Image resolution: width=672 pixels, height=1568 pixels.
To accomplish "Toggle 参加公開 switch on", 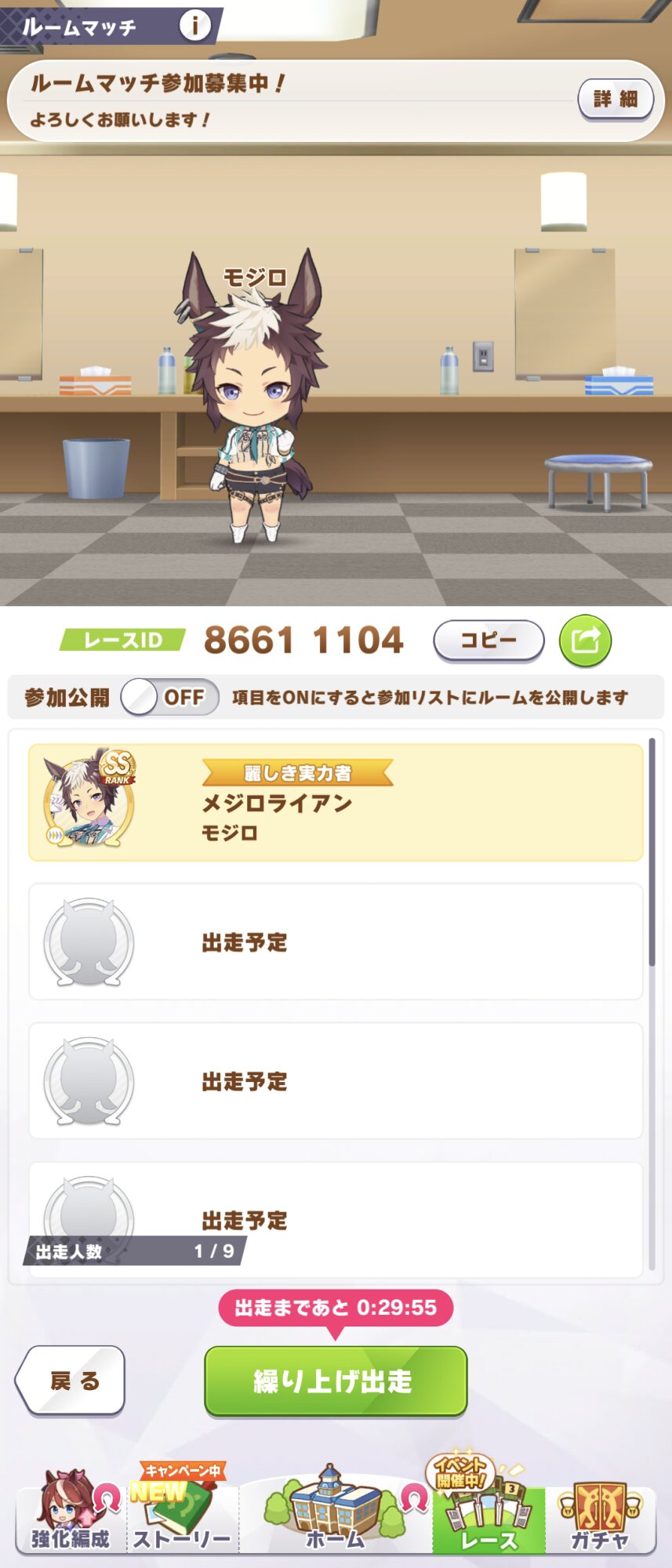I will (169, 697).
